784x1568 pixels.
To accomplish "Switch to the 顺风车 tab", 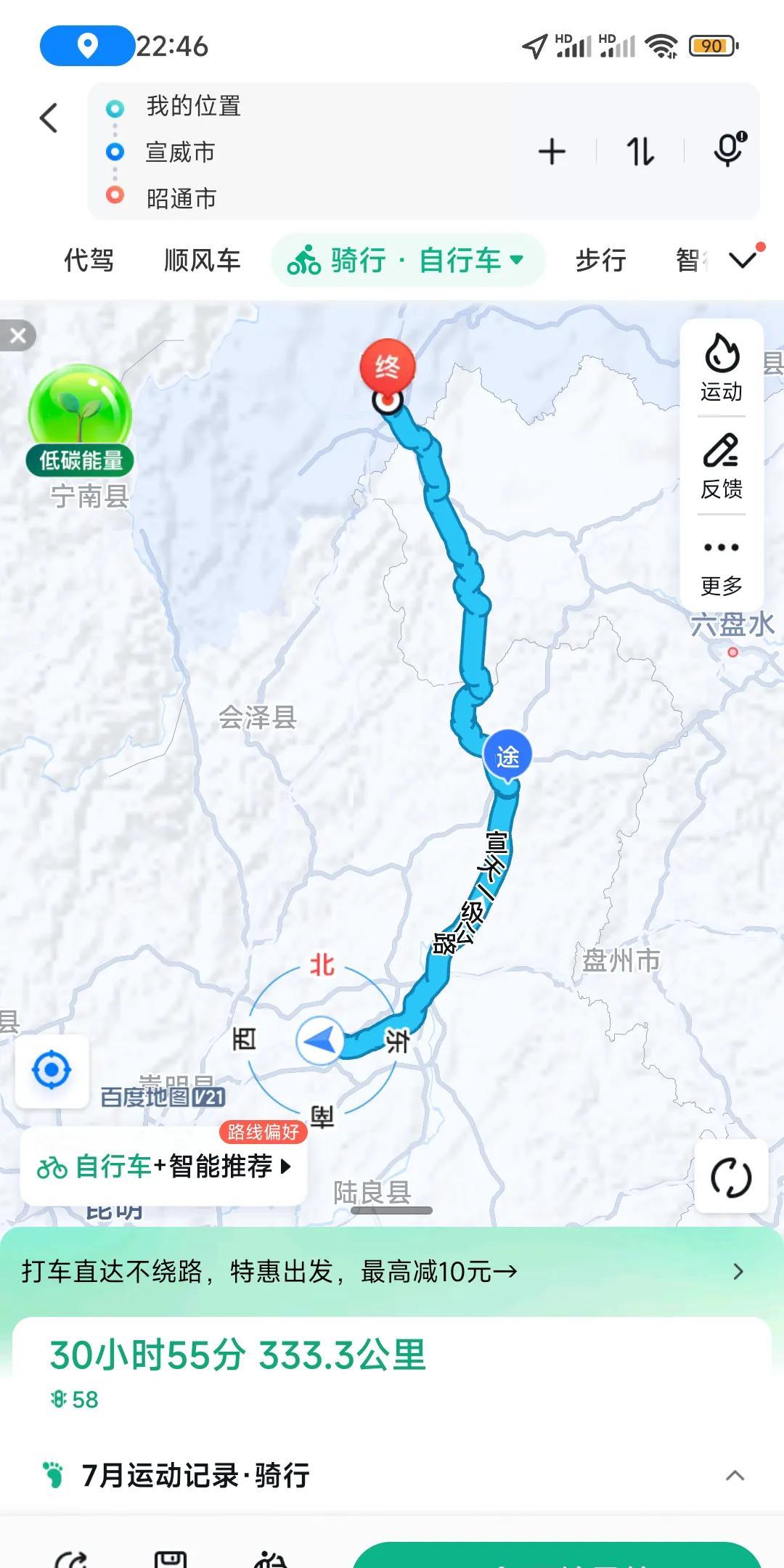I will click(x=203, y=260).
